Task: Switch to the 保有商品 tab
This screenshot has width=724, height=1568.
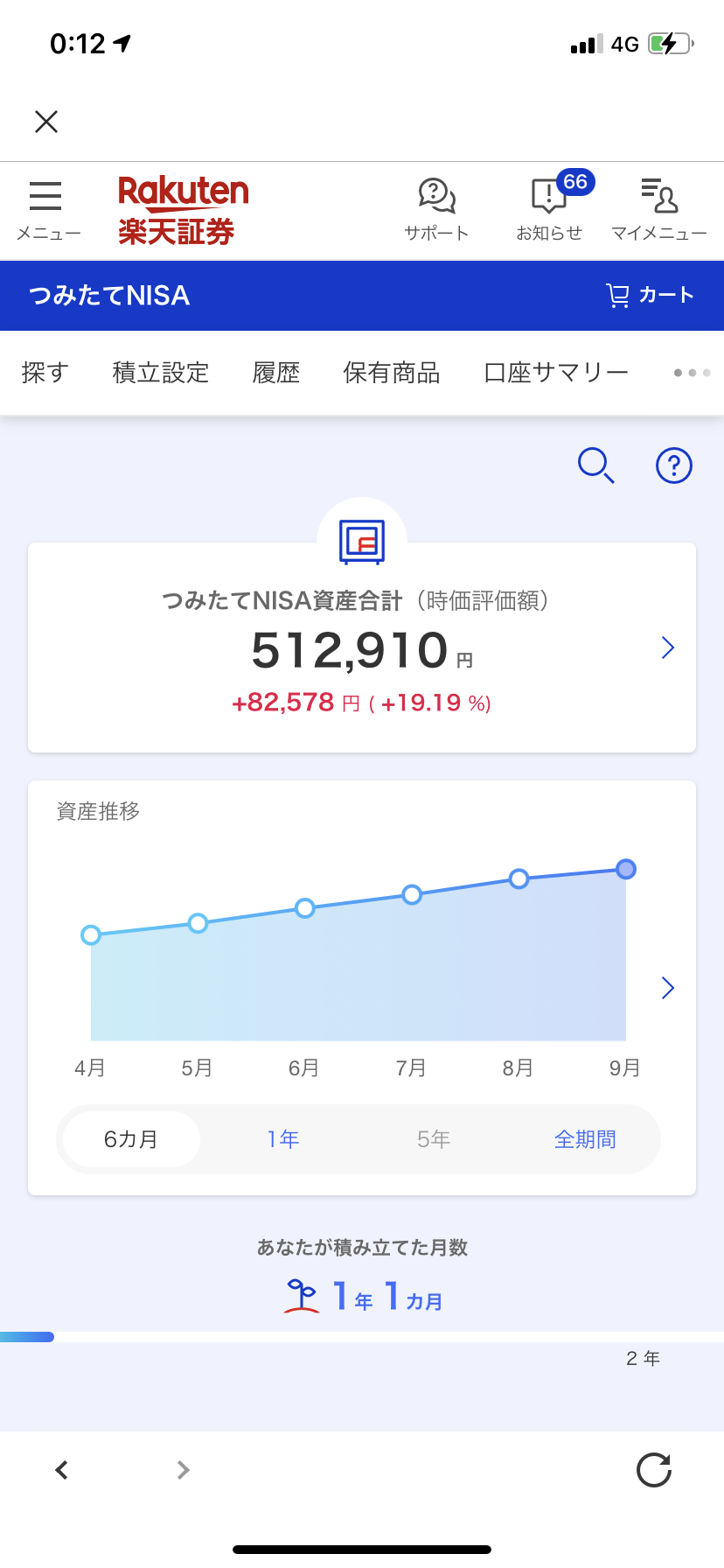Action: tap(391, 373)
